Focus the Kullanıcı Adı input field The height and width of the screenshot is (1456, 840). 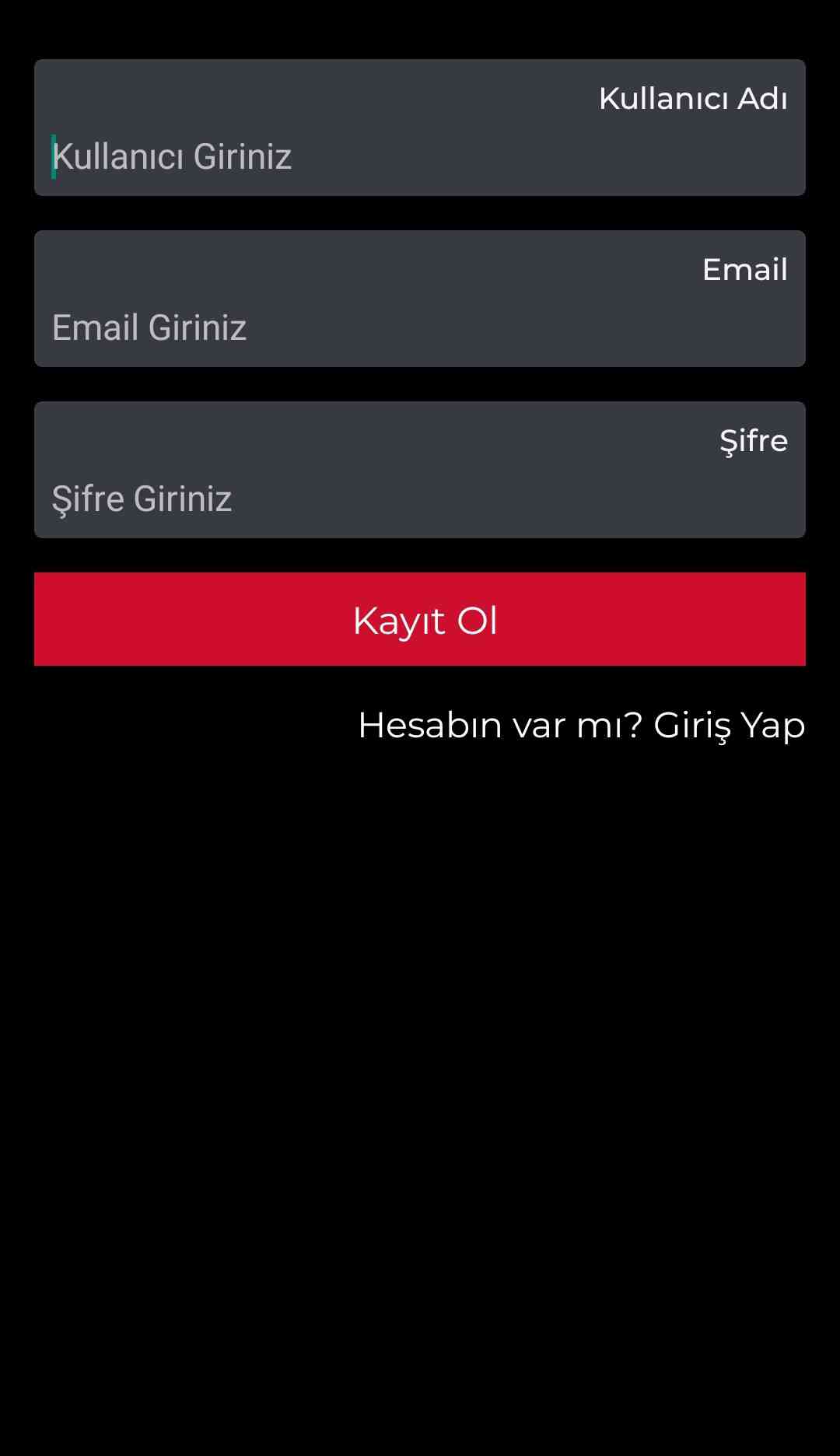click(x=420, y=156)
